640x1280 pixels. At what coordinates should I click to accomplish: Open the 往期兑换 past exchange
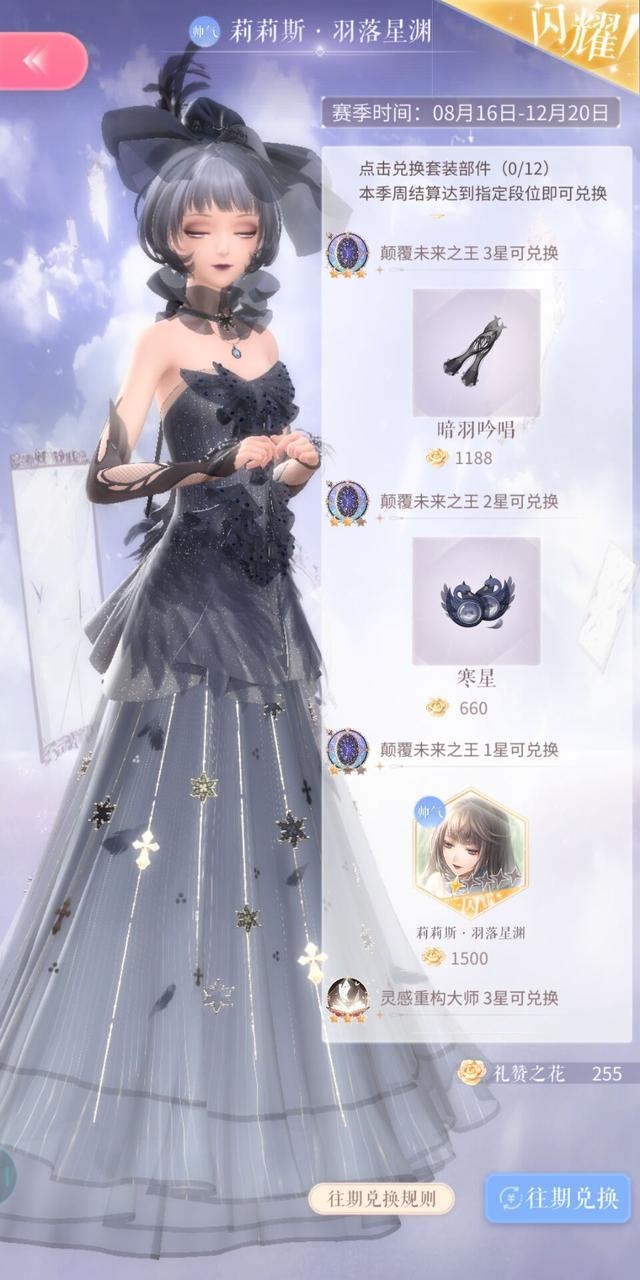coord(558,1198)
